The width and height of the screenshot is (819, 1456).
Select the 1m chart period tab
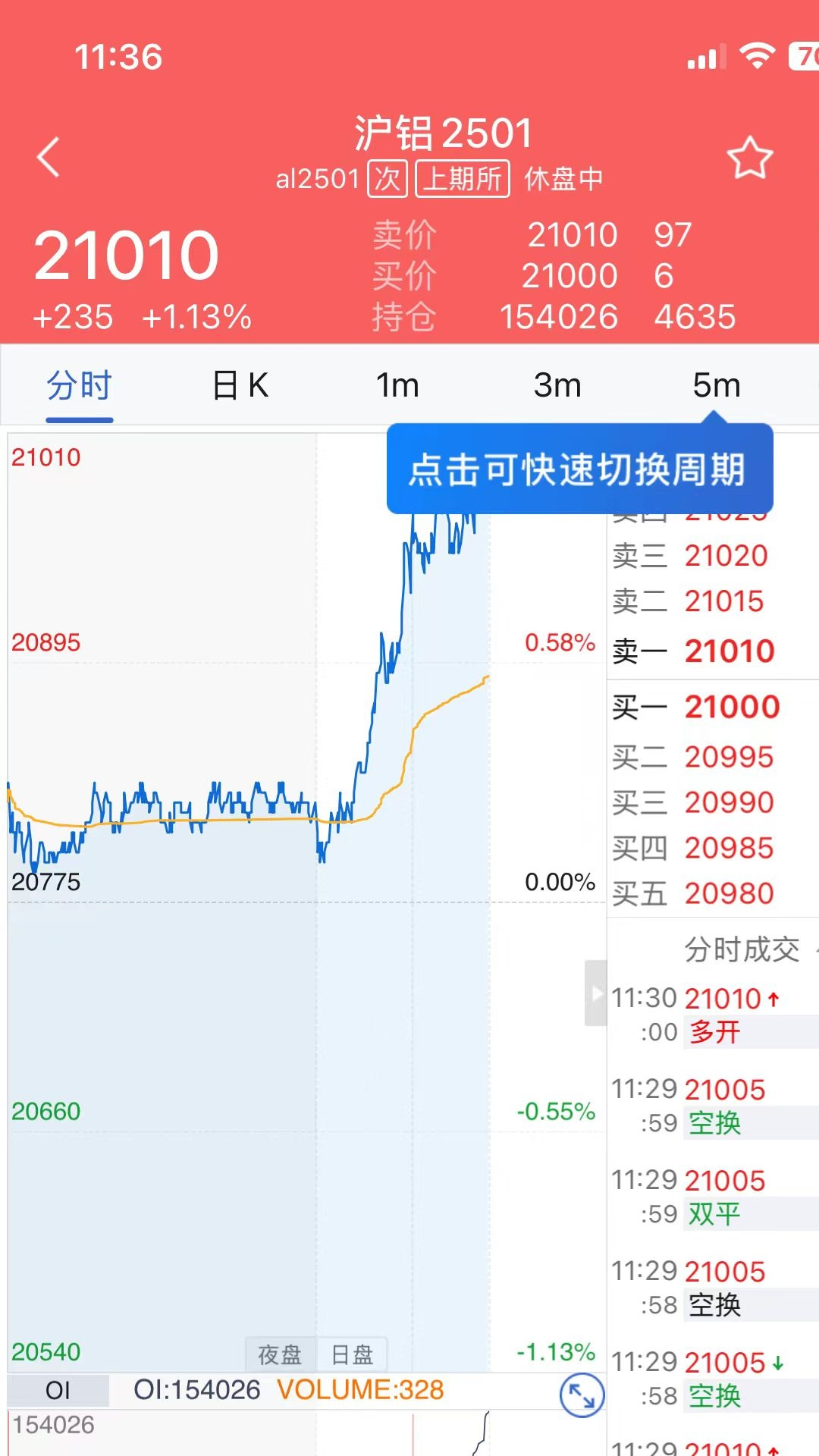tap(399, 384)
